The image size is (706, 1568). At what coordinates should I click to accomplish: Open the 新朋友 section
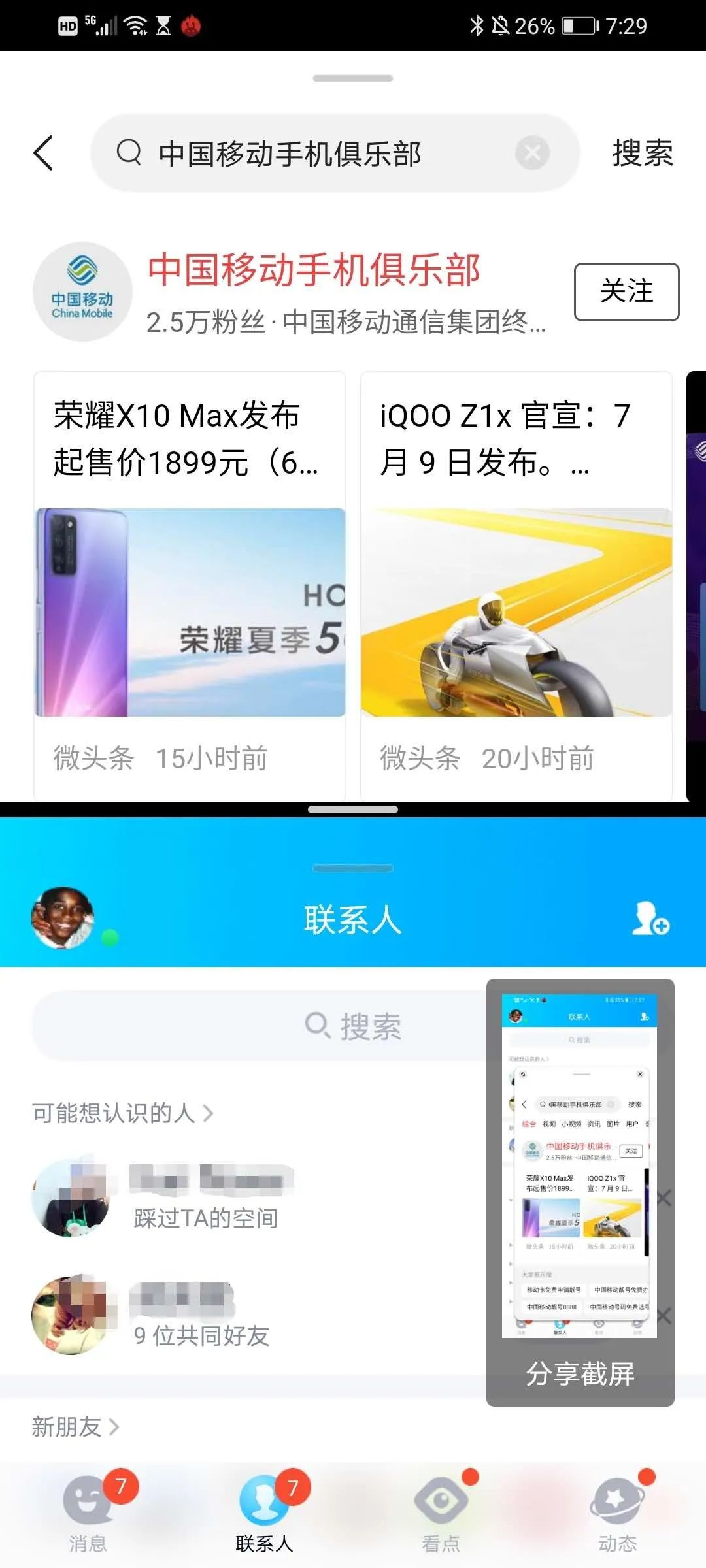(75, 1427)
